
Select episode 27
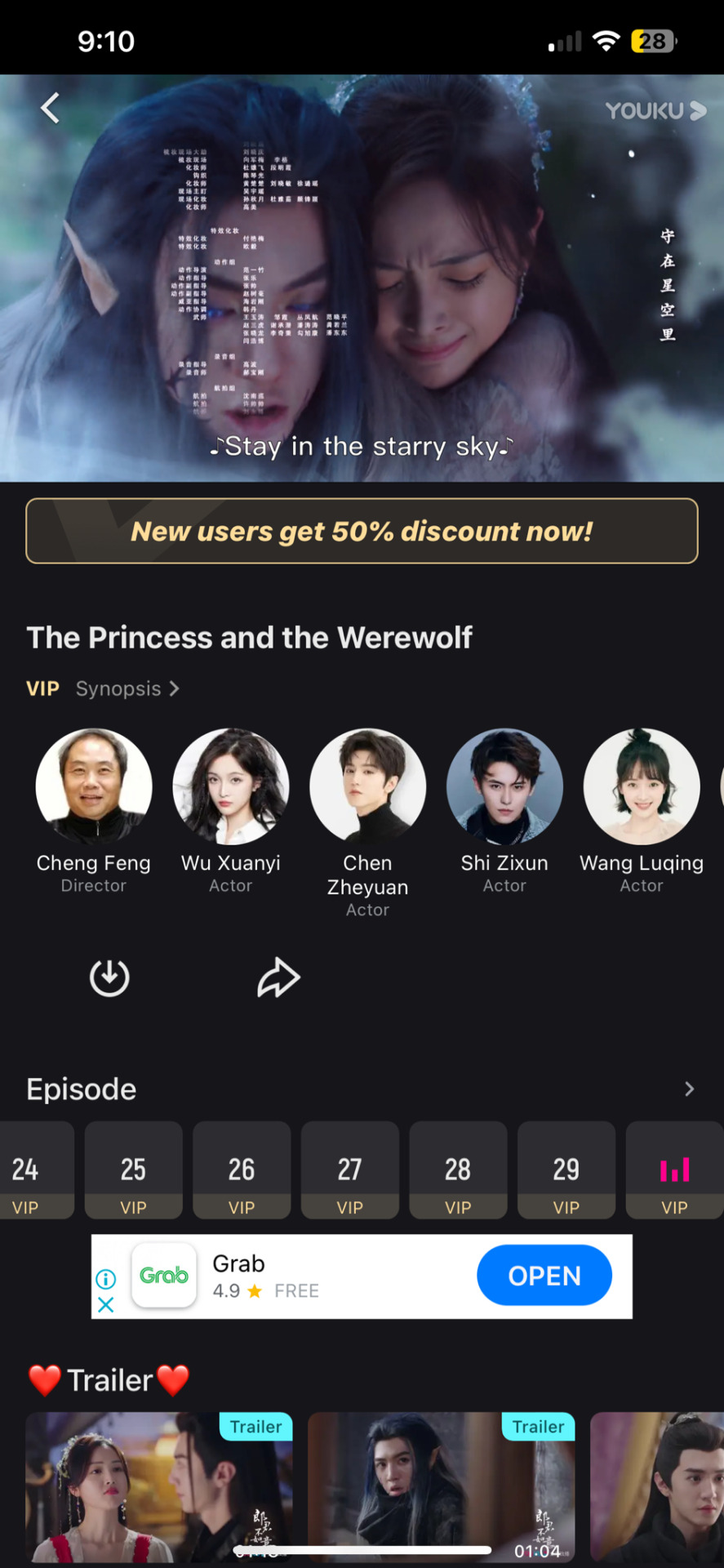(x=349, y=1169)
